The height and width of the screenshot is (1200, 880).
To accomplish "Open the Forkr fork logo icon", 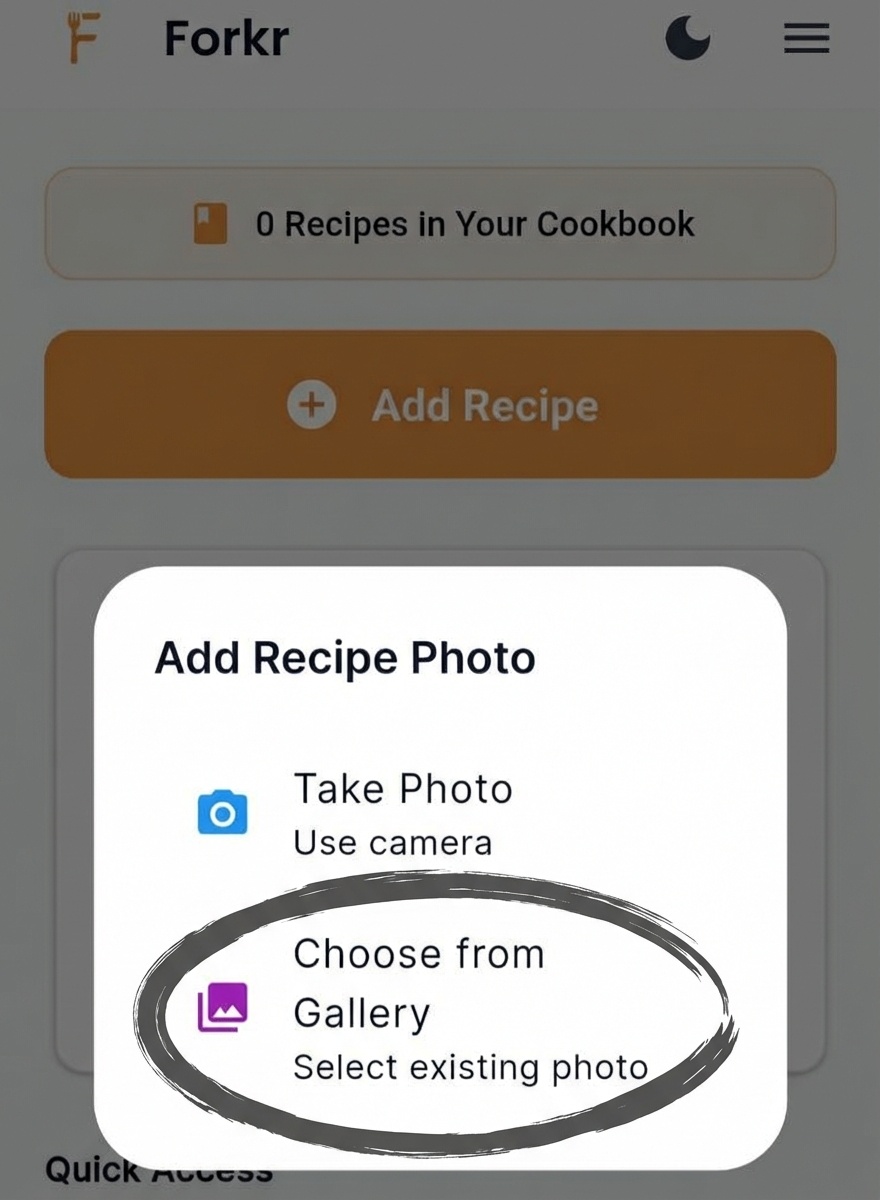I will pyautogui.click(x=84, y=40).
